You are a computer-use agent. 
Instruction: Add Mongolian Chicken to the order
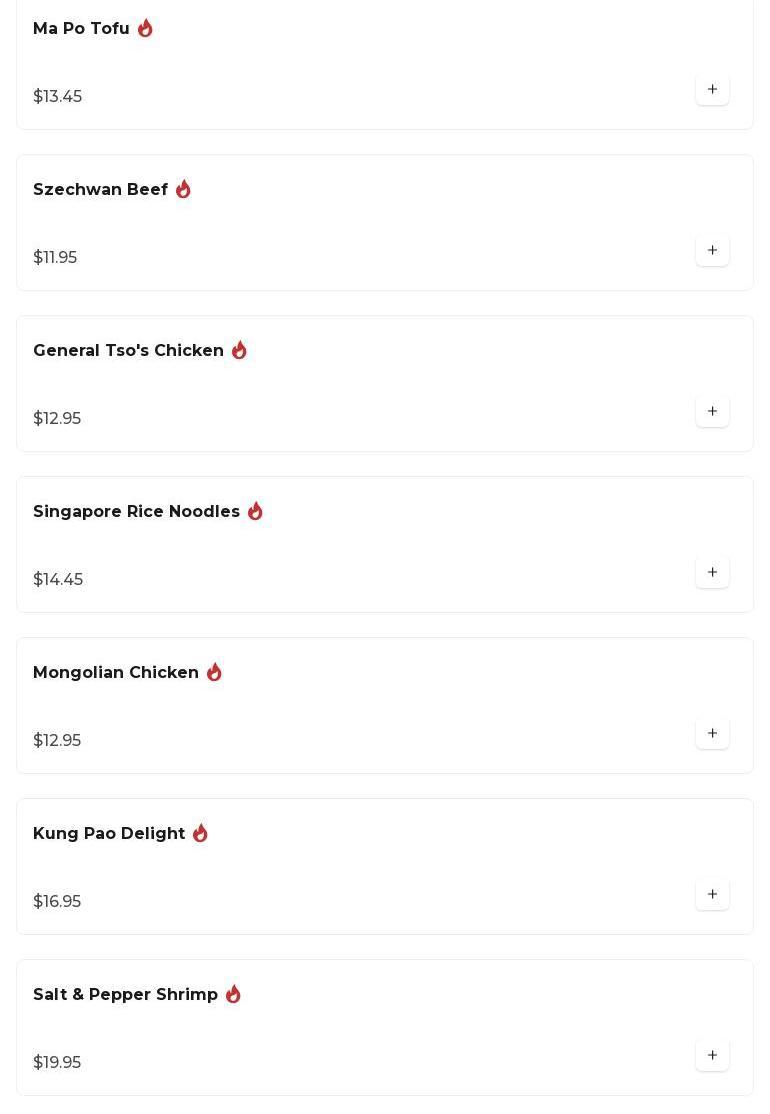[x=712, y=734]
